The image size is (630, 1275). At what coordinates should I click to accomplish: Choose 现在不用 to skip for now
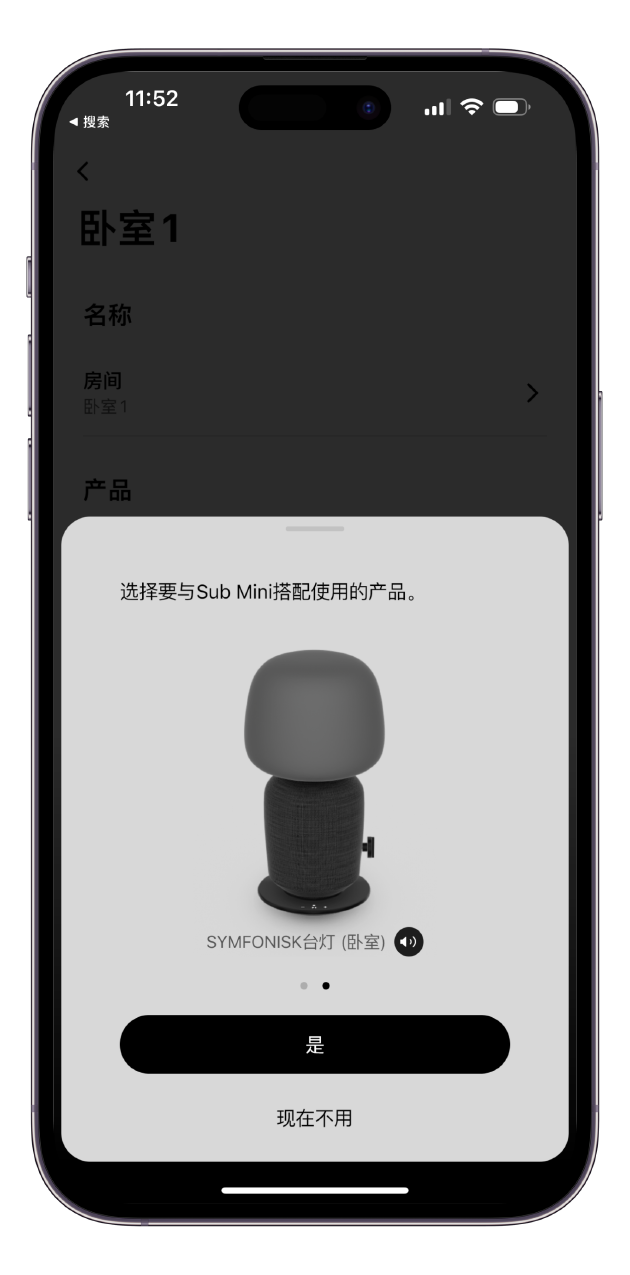pyautogui.click(x=315, y=1118)
